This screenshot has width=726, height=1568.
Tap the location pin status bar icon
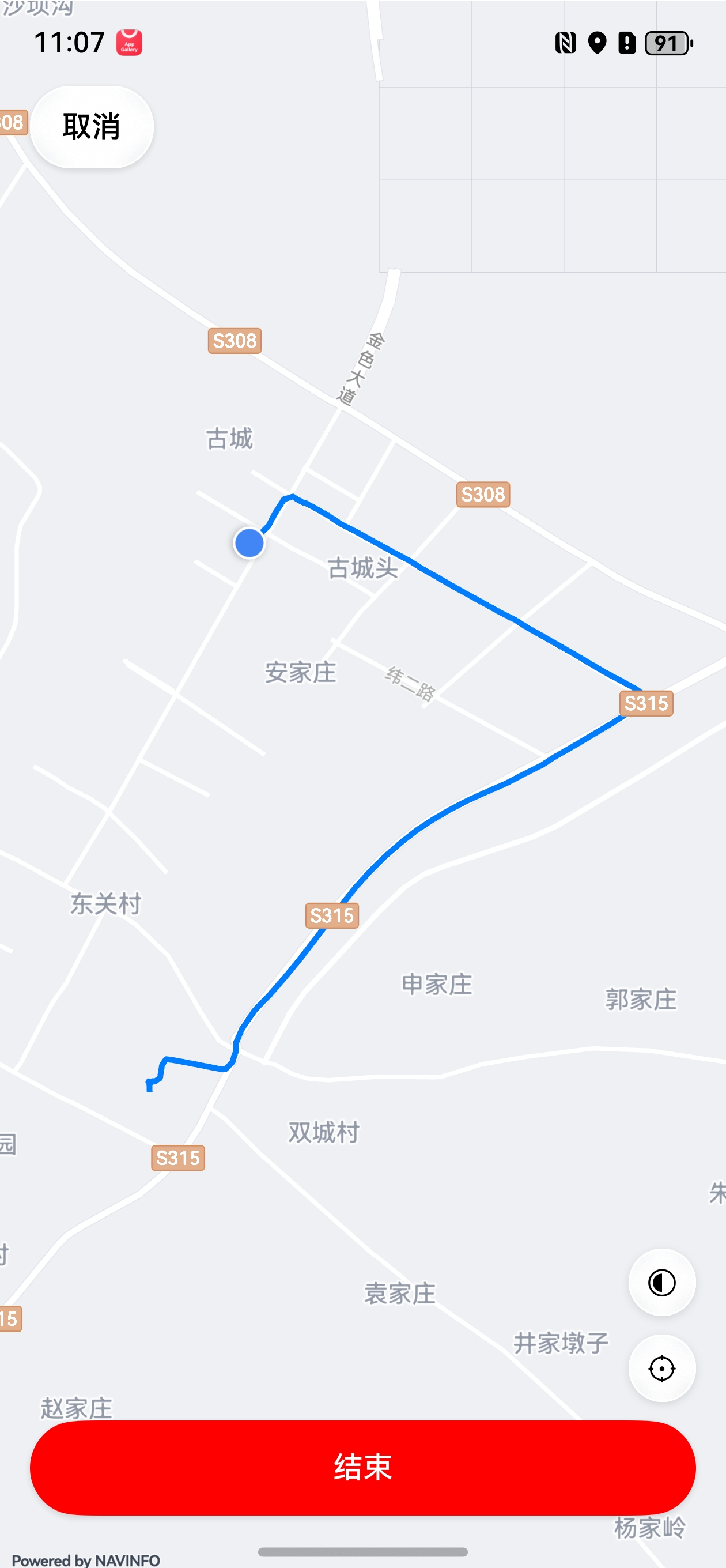point(597,43)
